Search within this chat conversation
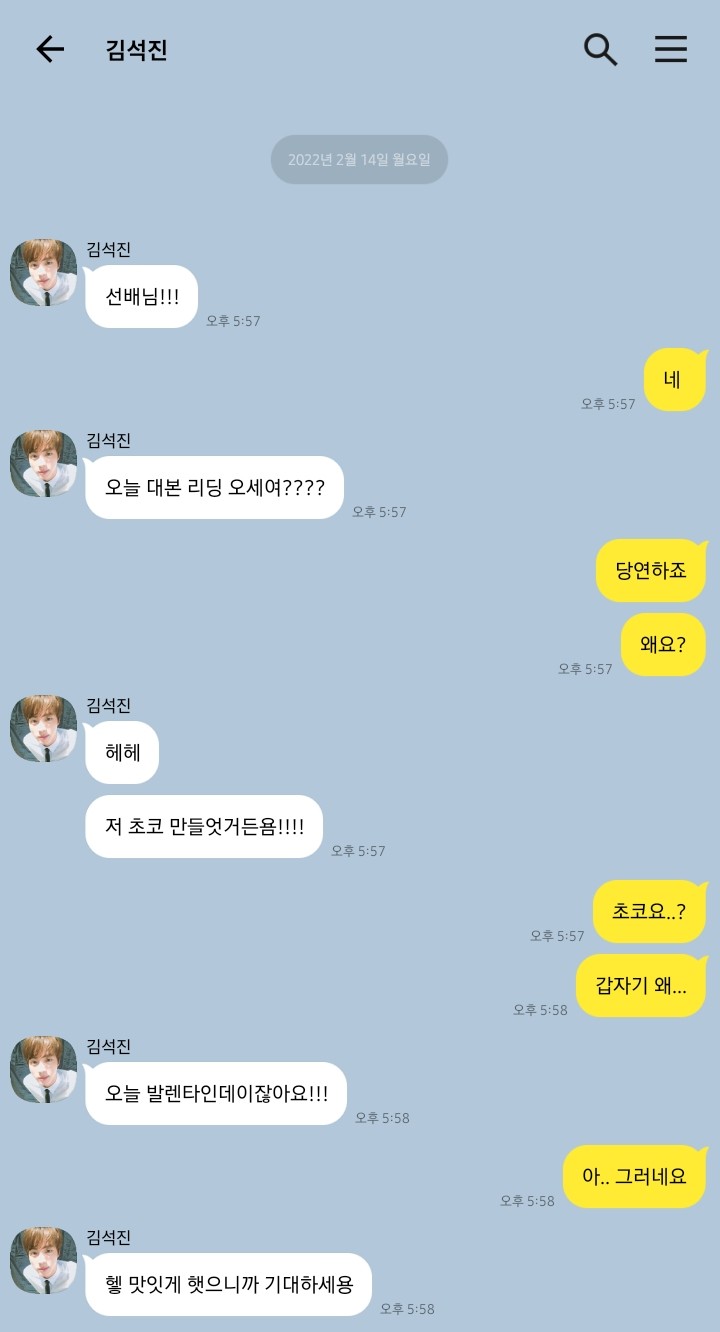720x1332 pixels. (600, 49)
